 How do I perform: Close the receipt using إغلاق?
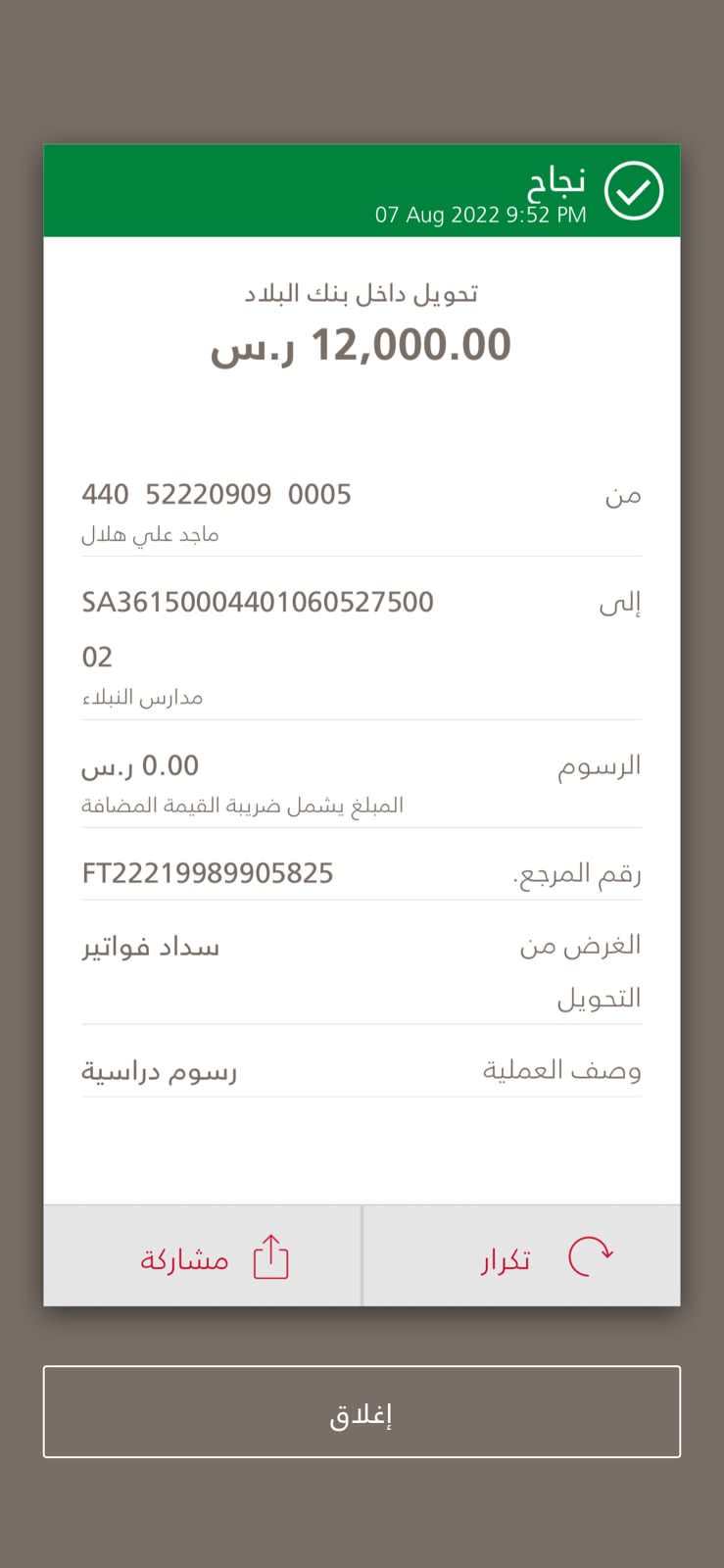click(362, 1412)
